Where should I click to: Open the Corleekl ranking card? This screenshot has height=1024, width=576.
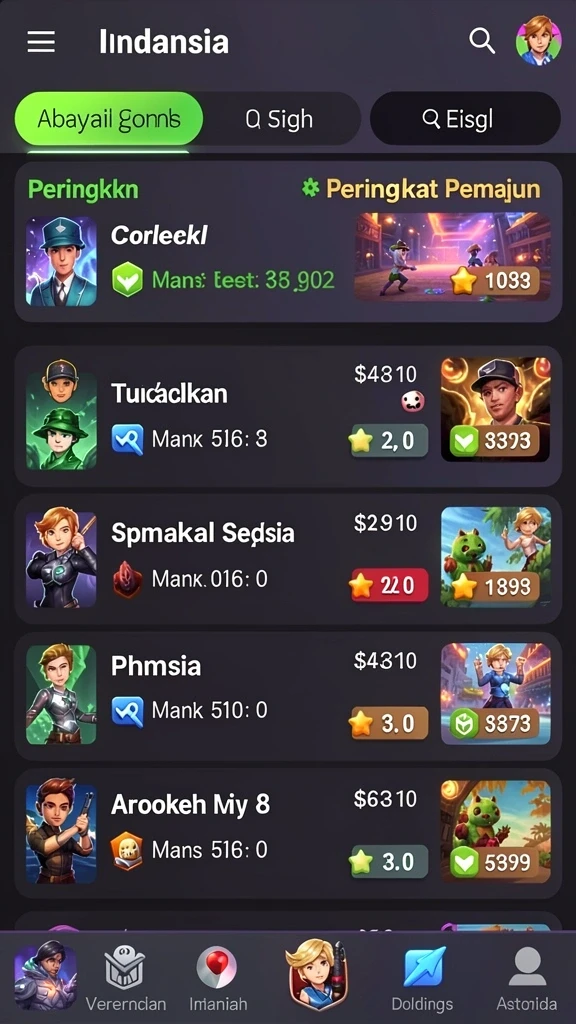[288, 242]
